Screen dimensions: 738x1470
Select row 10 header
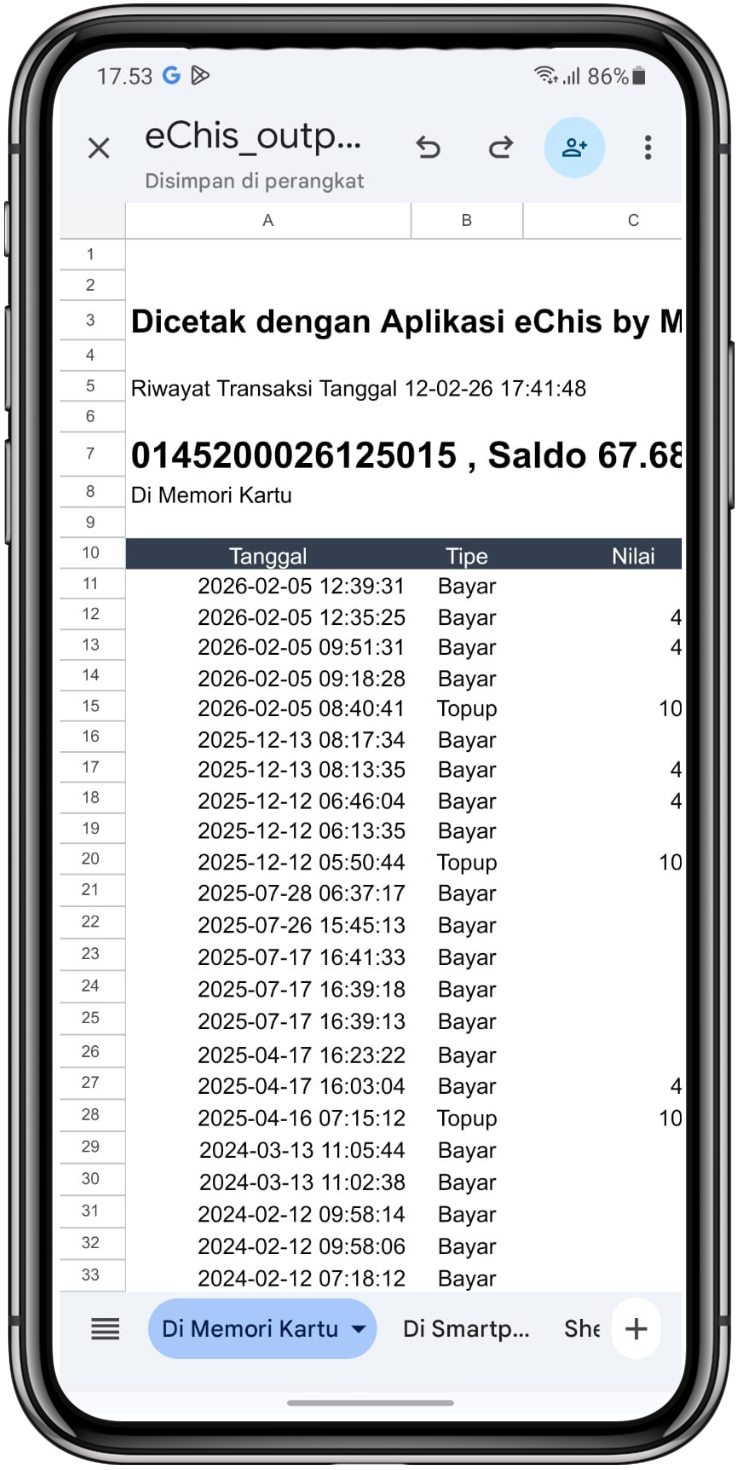(x=91, y=553)
